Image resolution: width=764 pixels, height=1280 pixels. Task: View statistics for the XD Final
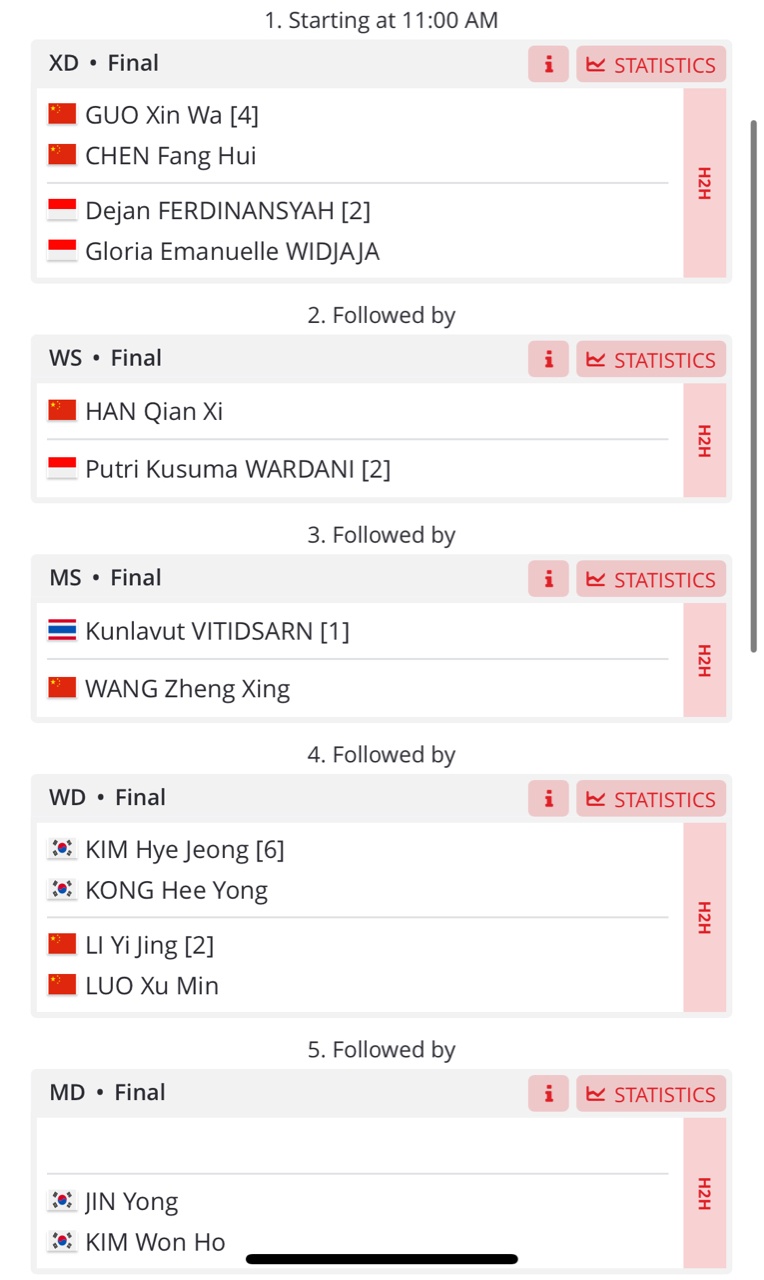point(651,65)
